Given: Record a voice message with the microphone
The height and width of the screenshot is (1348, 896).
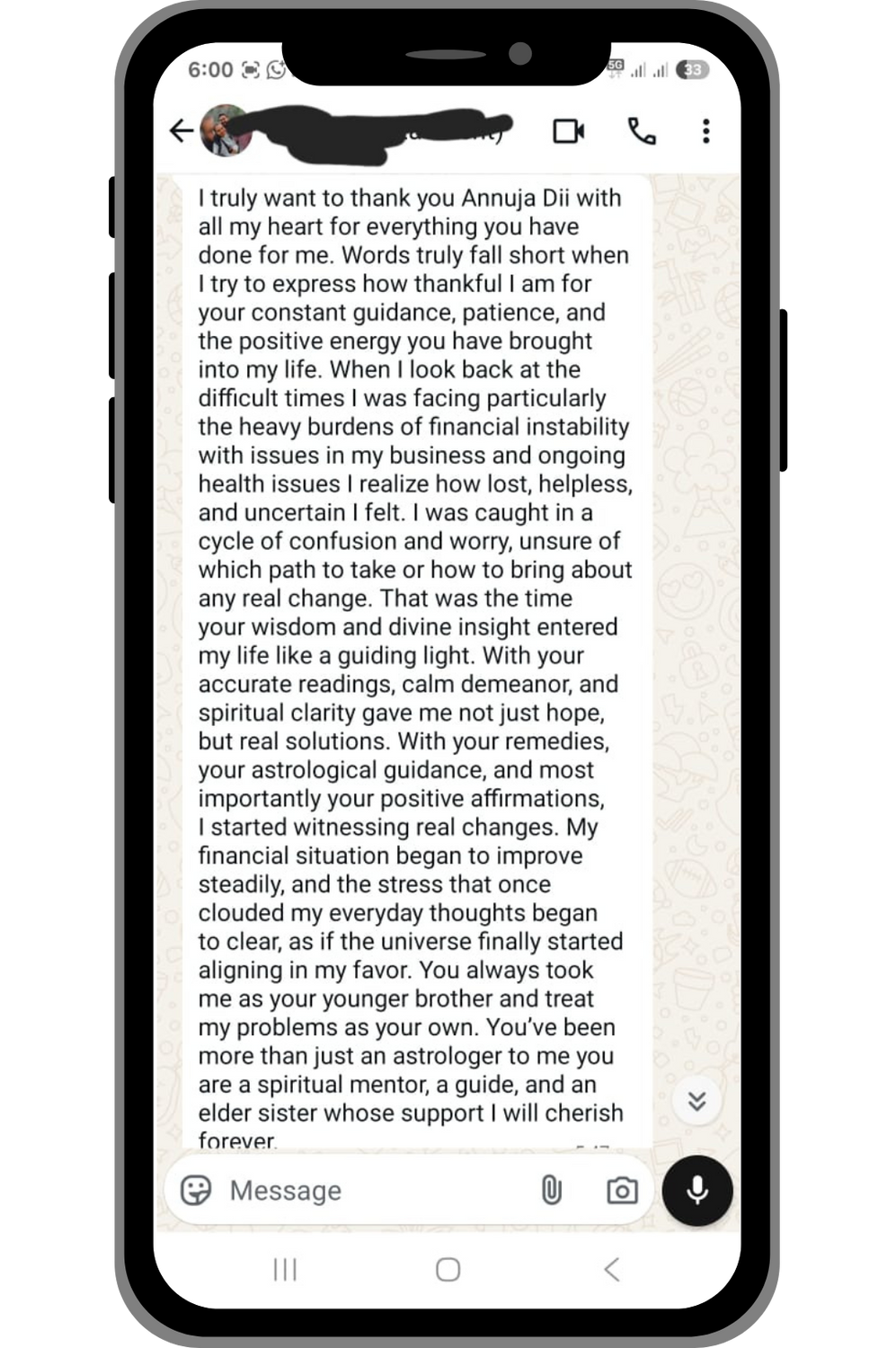Looking at the screenshot, I should (697, 1190).
